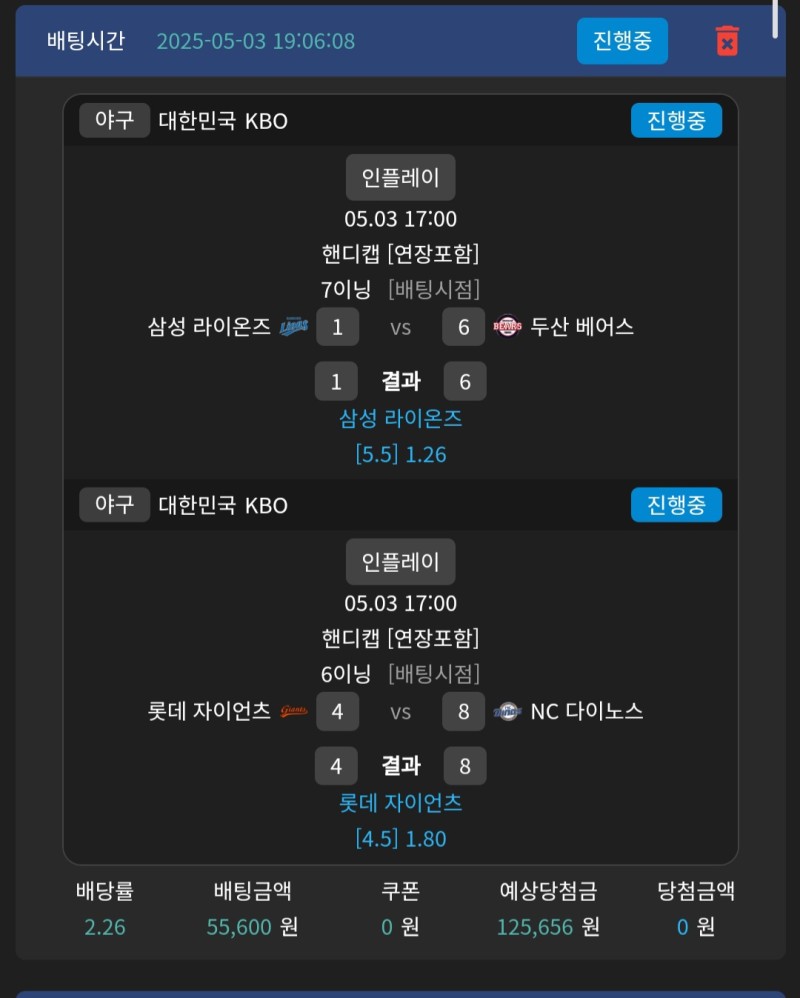Tap the top 진행중 status button

[622, 41]
